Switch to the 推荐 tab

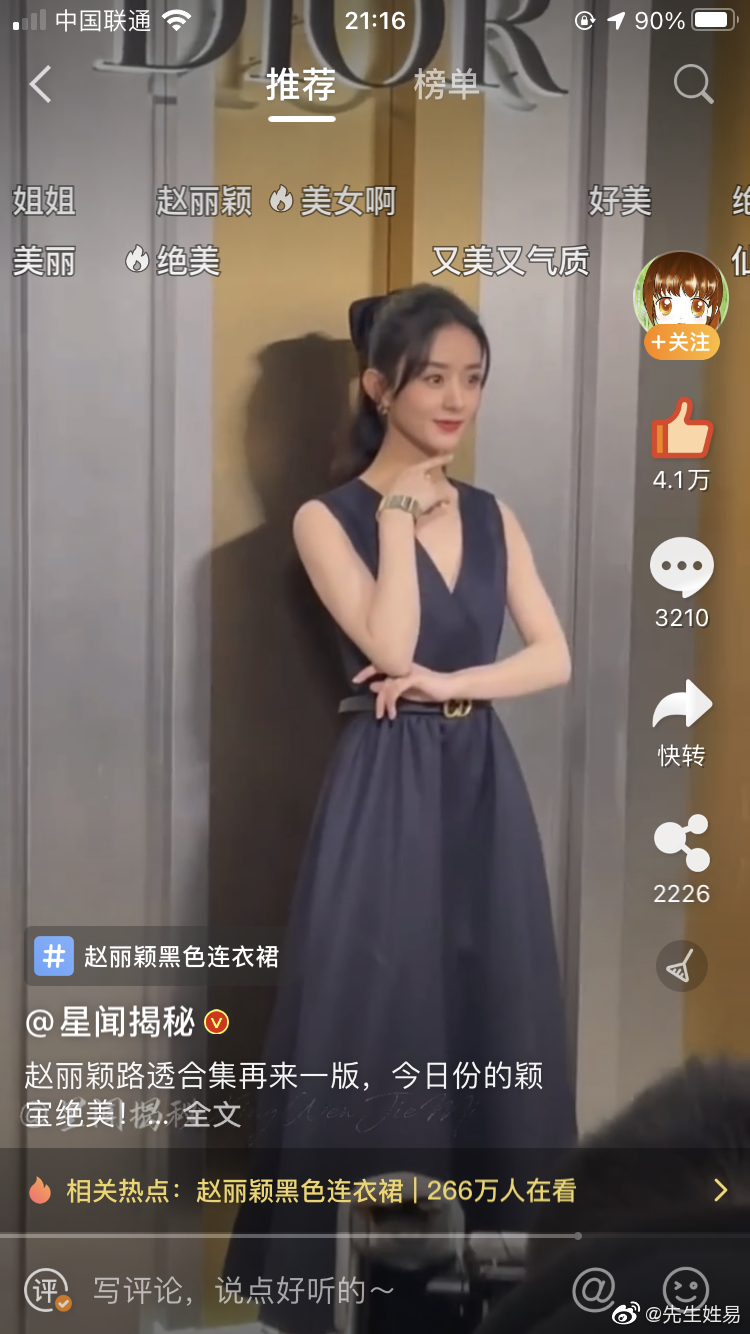[x=301, y=85]
